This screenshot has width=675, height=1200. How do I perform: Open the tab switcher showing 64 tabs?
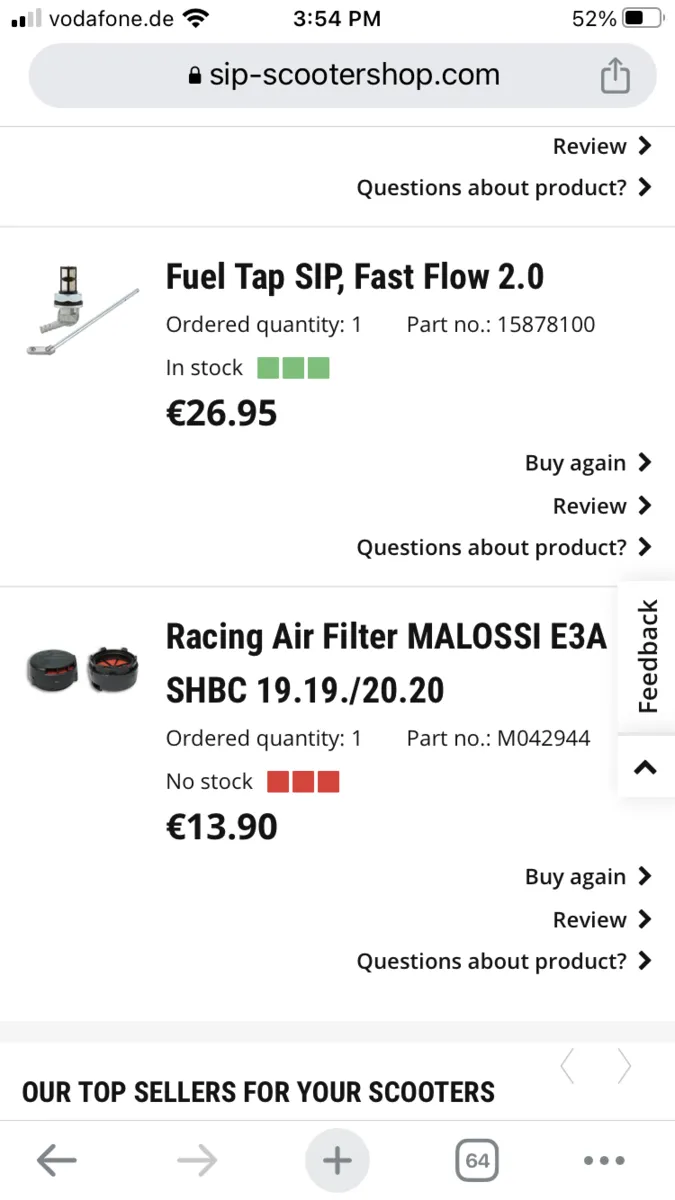[477, 1161]
